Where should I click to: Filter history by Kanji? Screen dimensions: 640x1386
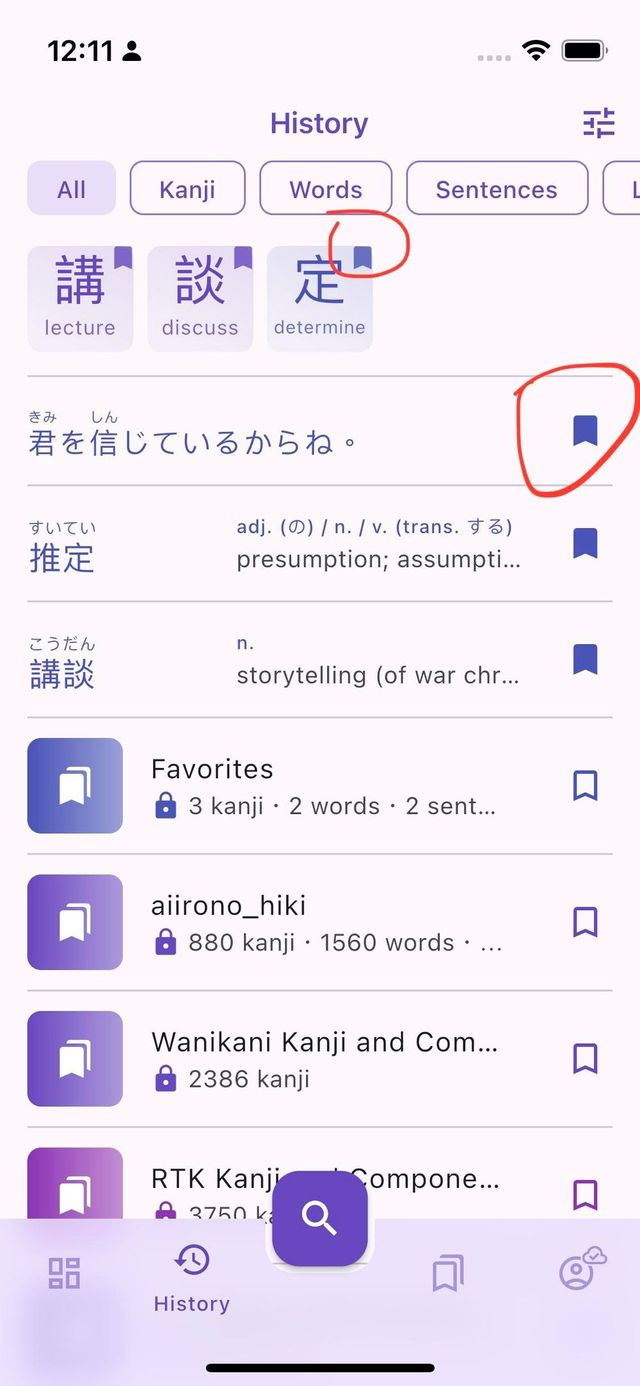tap(187, 189)
